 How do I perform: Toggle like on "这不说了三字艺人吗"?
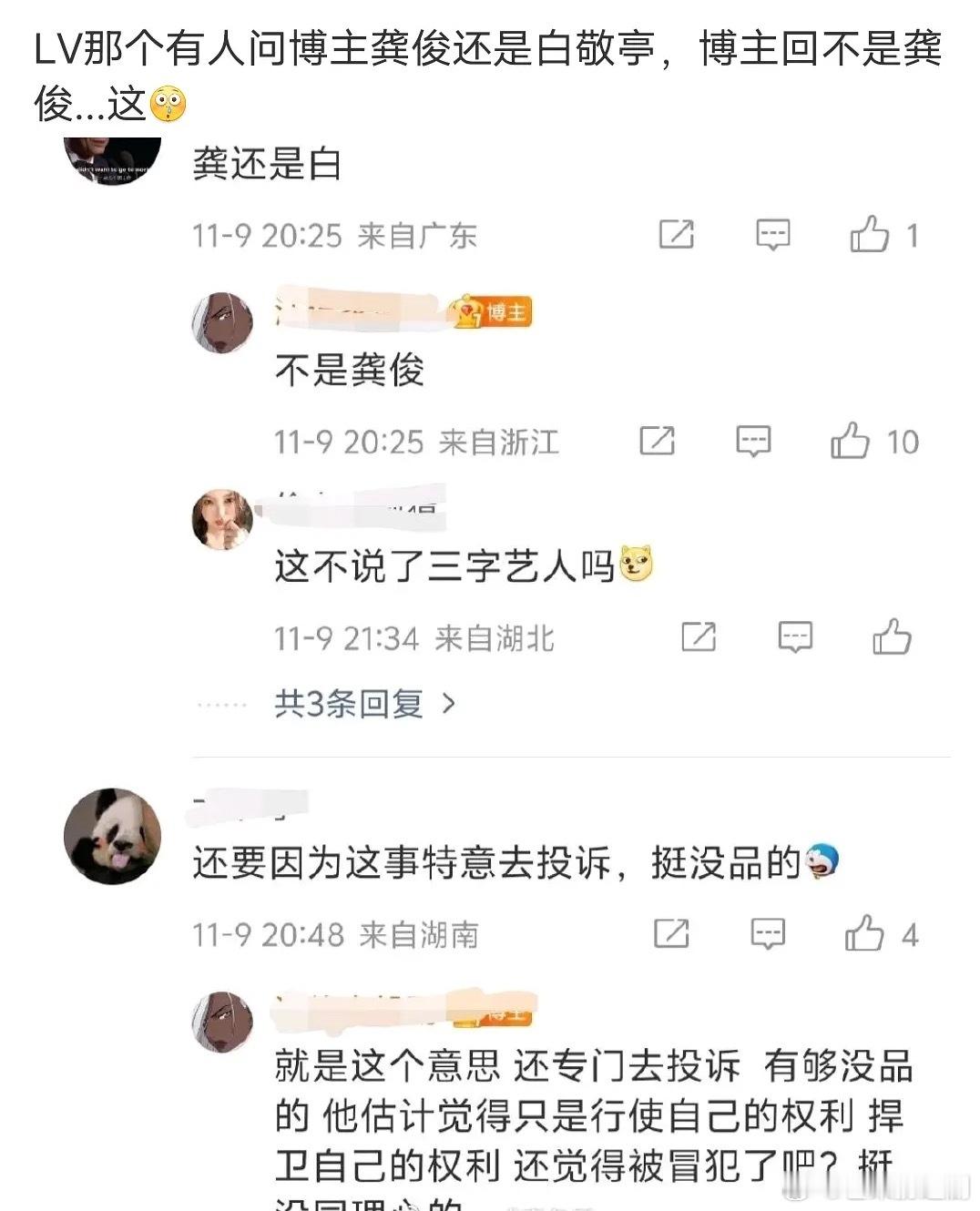(x=893, y=637)
